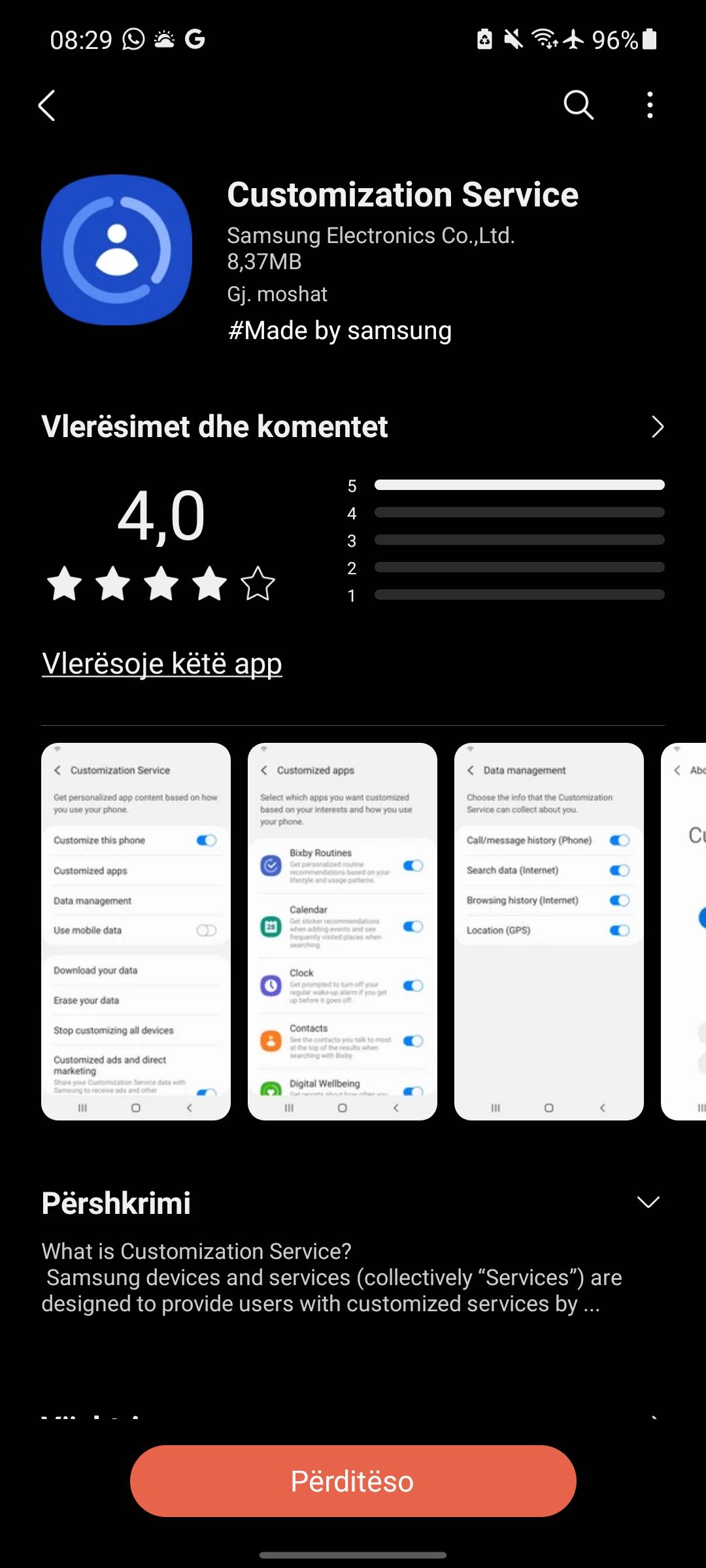
Task: Tap the #Made by samsung label
Action: click(x=339, y=330)
